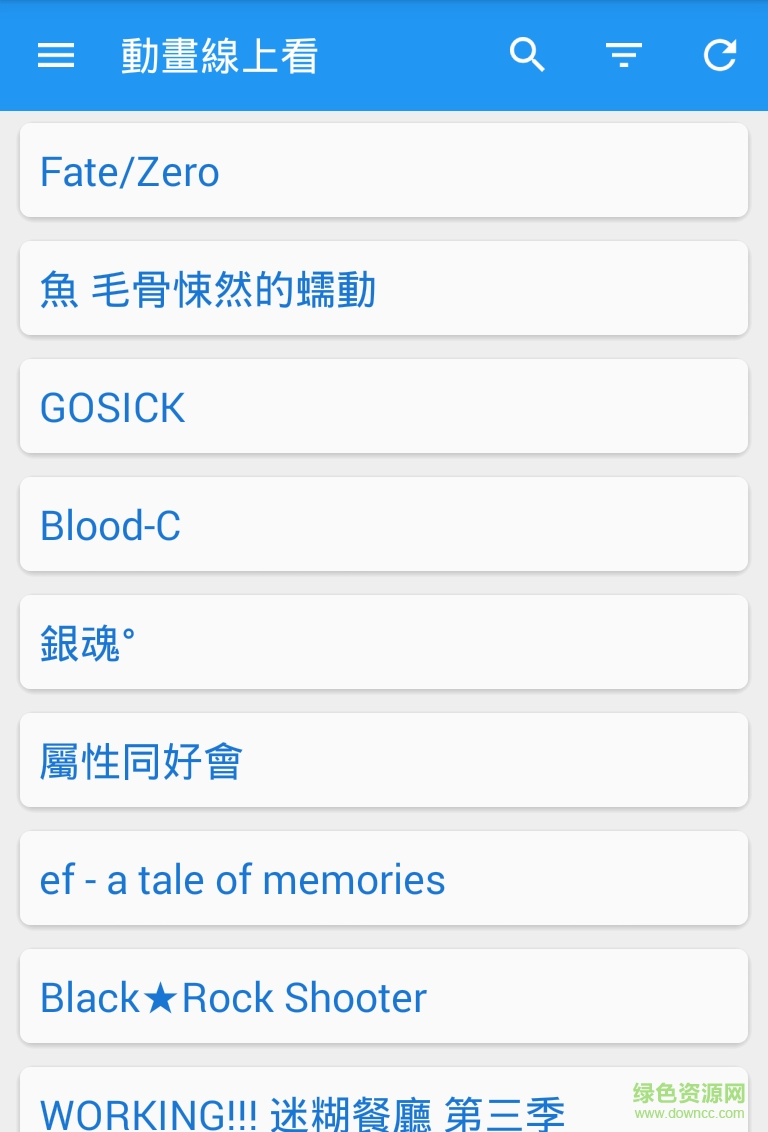The height and width of the screenshot is (1132, 768).
Task: Open the filter options icon
Action: point(623,55)
